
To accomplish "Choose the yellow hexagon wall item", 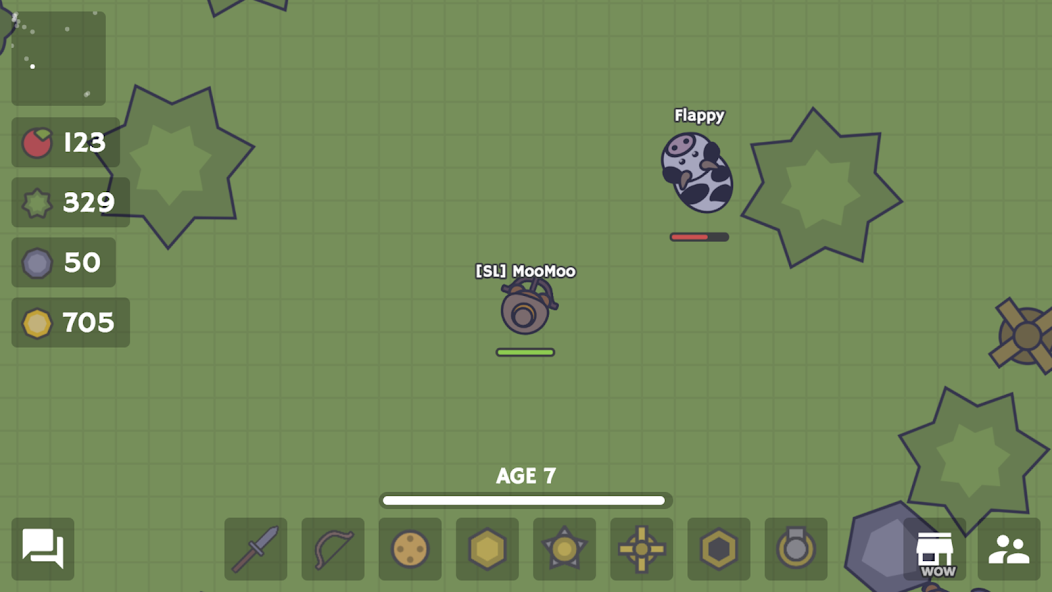I will pyautogui.click(x=487, y=549).
